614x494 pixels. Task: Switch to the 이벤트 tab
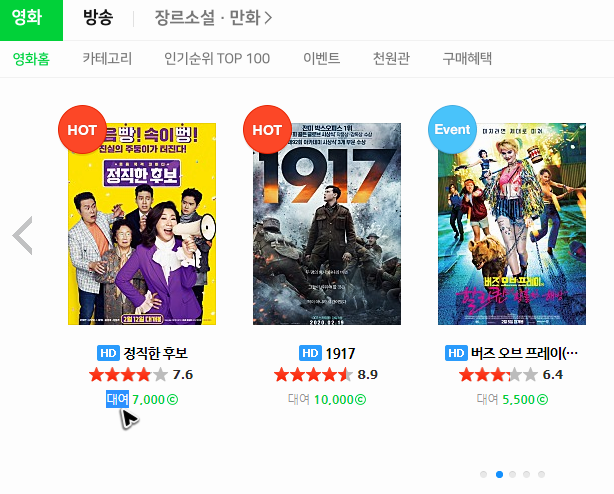coord(321,59)
